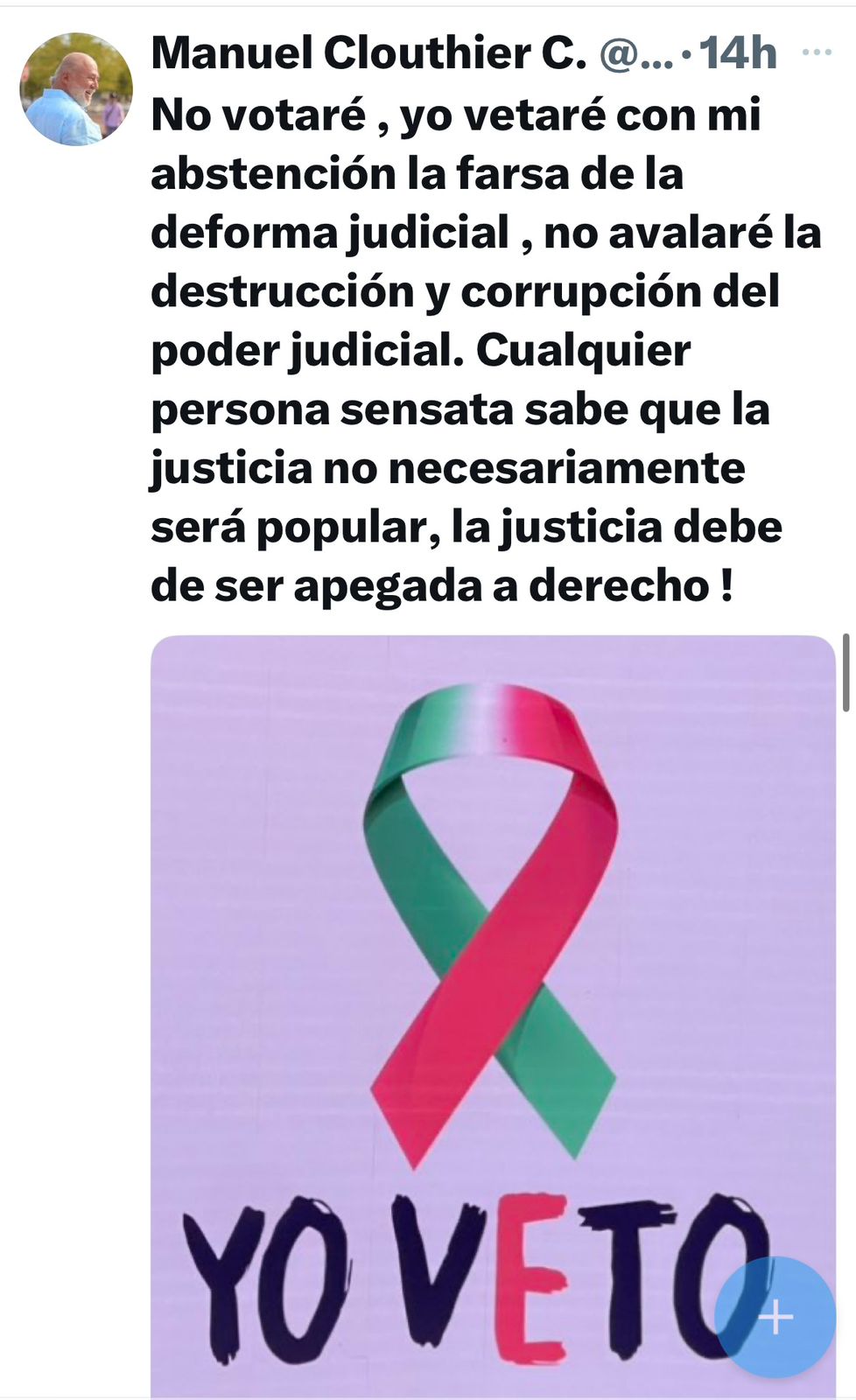Open Manuel Clouthier C. profile name
Image resolution: width=856 pixels, height=1400 pixels.
368,54
